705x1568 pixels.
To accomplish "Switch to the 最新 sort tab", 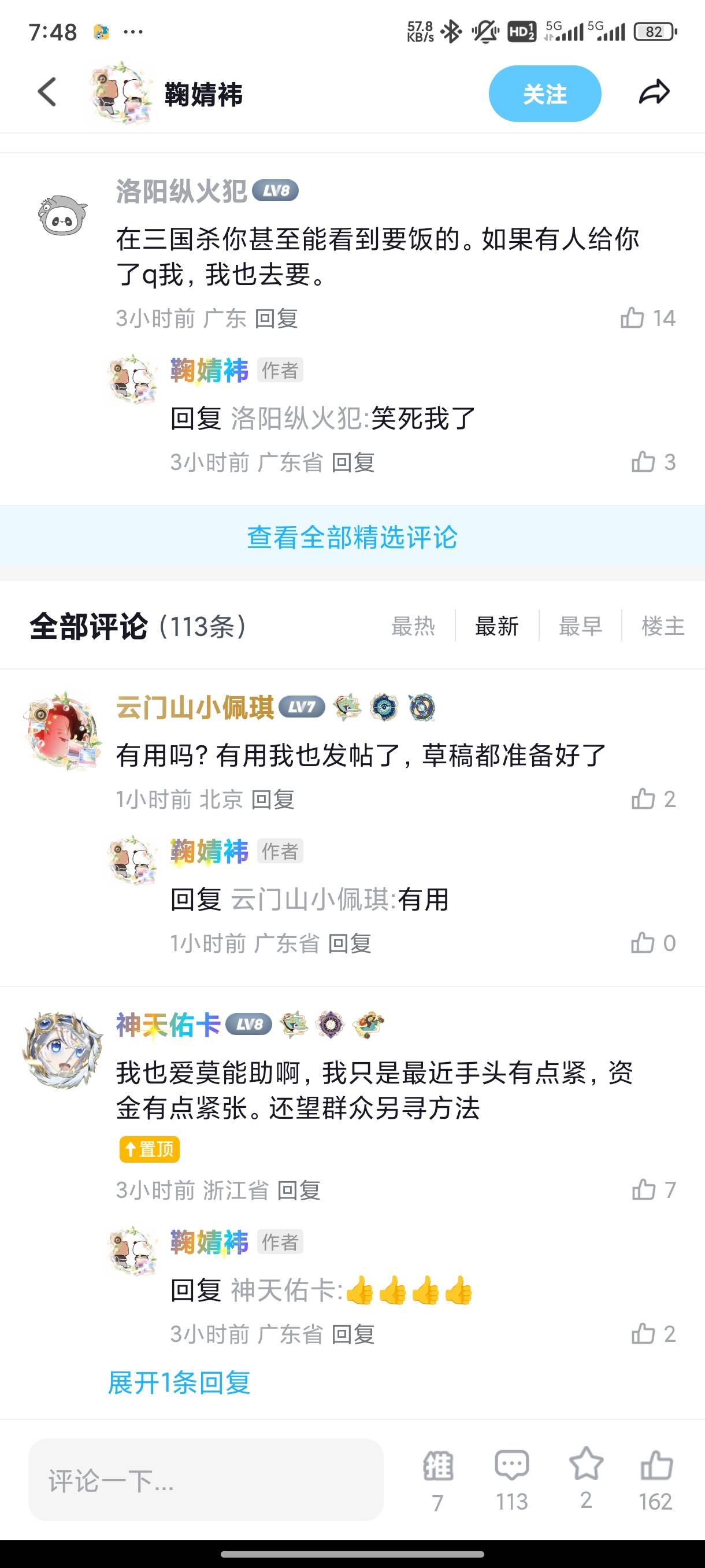I will pyautogui.click(x=497, y=626).
